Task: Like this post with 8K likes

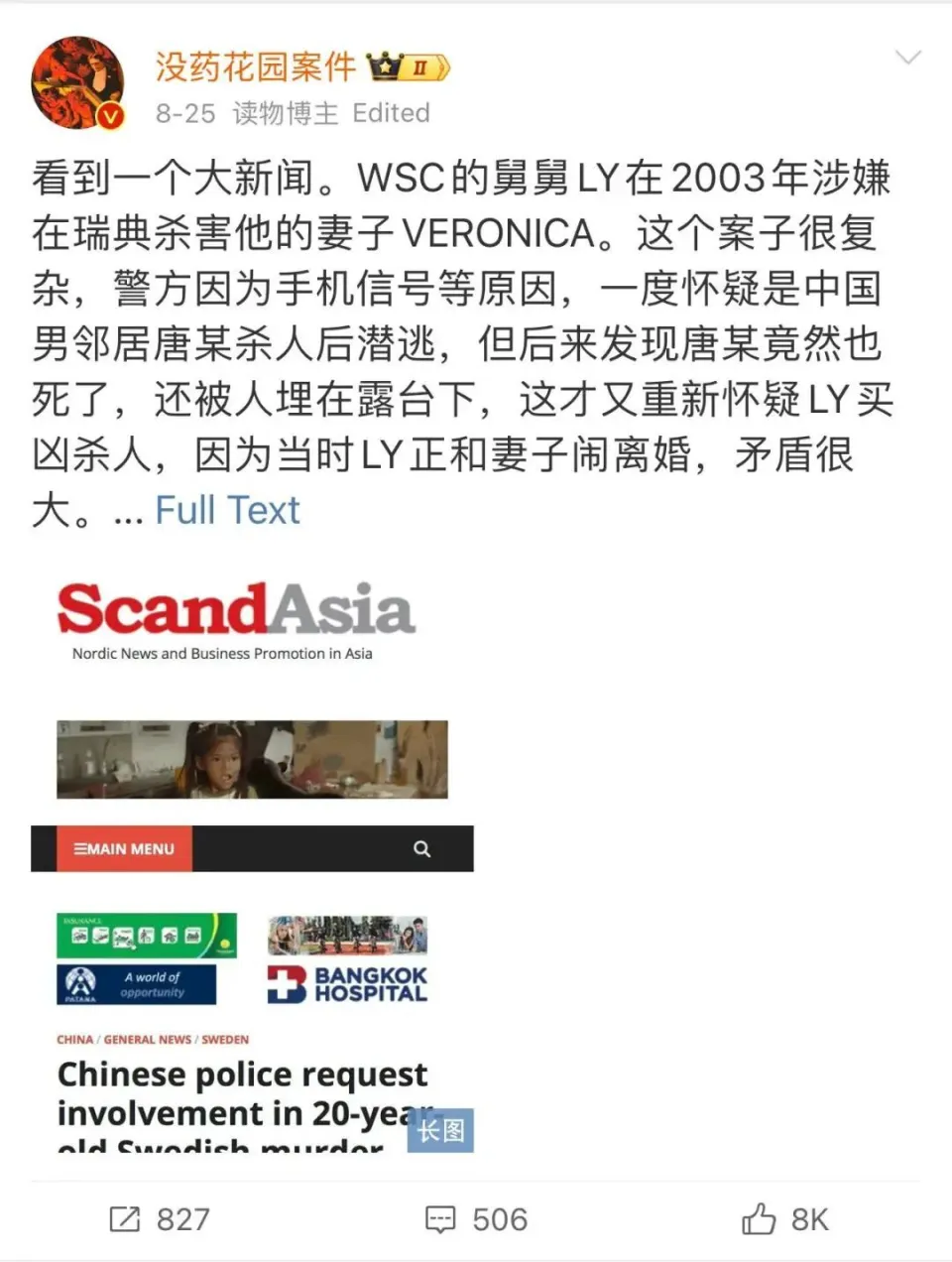Action: click(x=785, y=1218)
